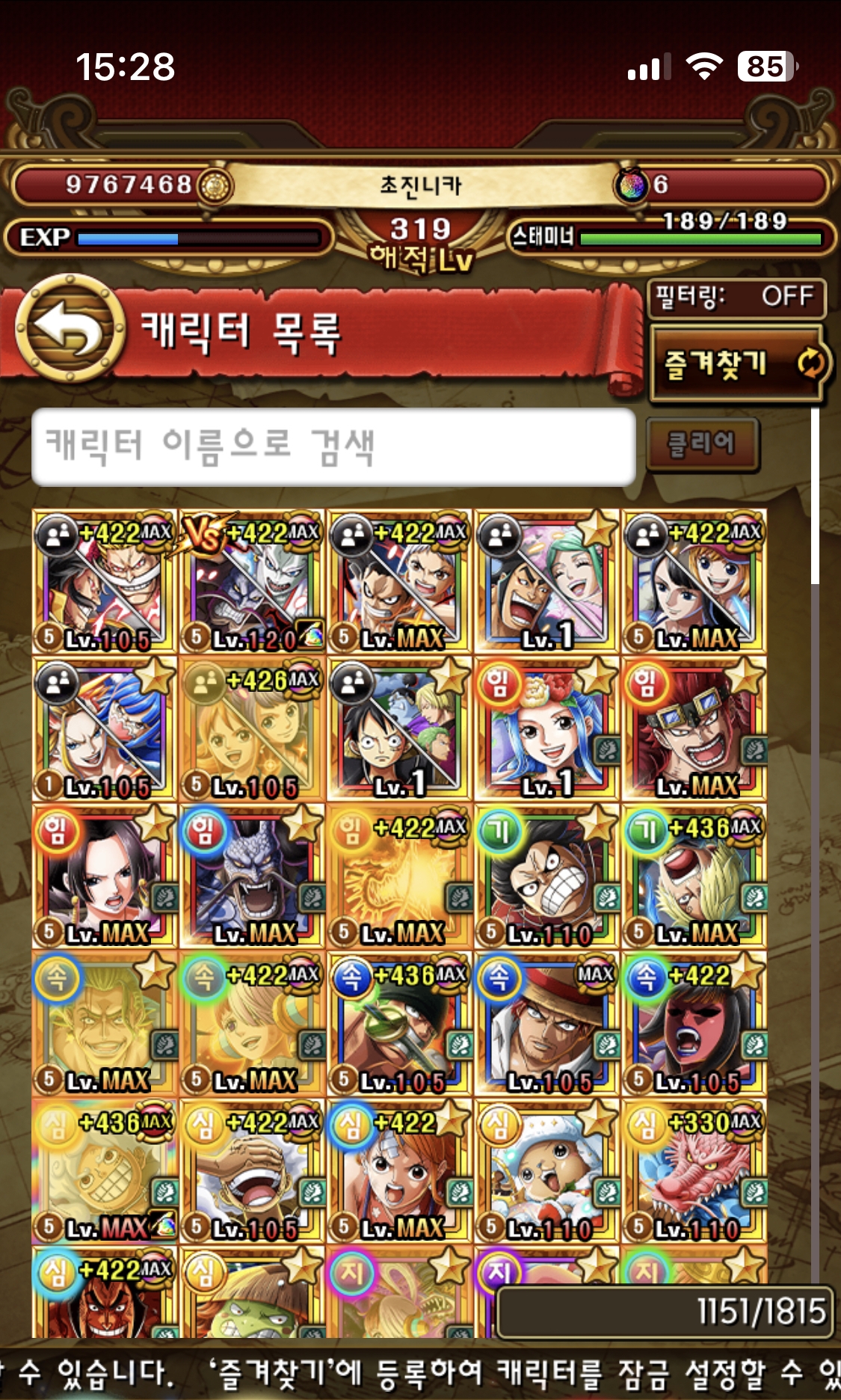This screenshot has width=841, height=1400.
Task: Go back using the round arrow button
Action: click(70, 329)
